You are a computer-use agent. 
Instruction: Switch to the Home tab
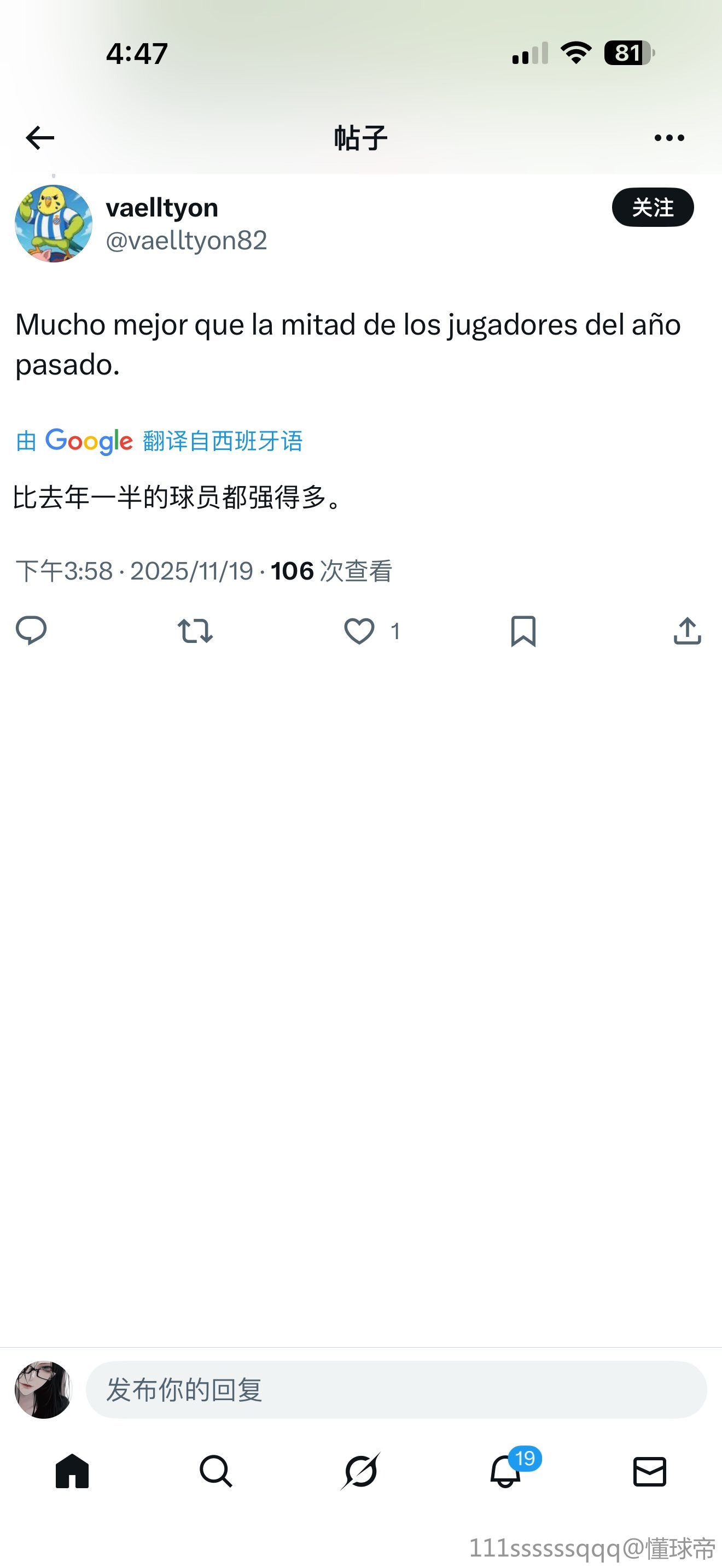(x=72, y=1471)
